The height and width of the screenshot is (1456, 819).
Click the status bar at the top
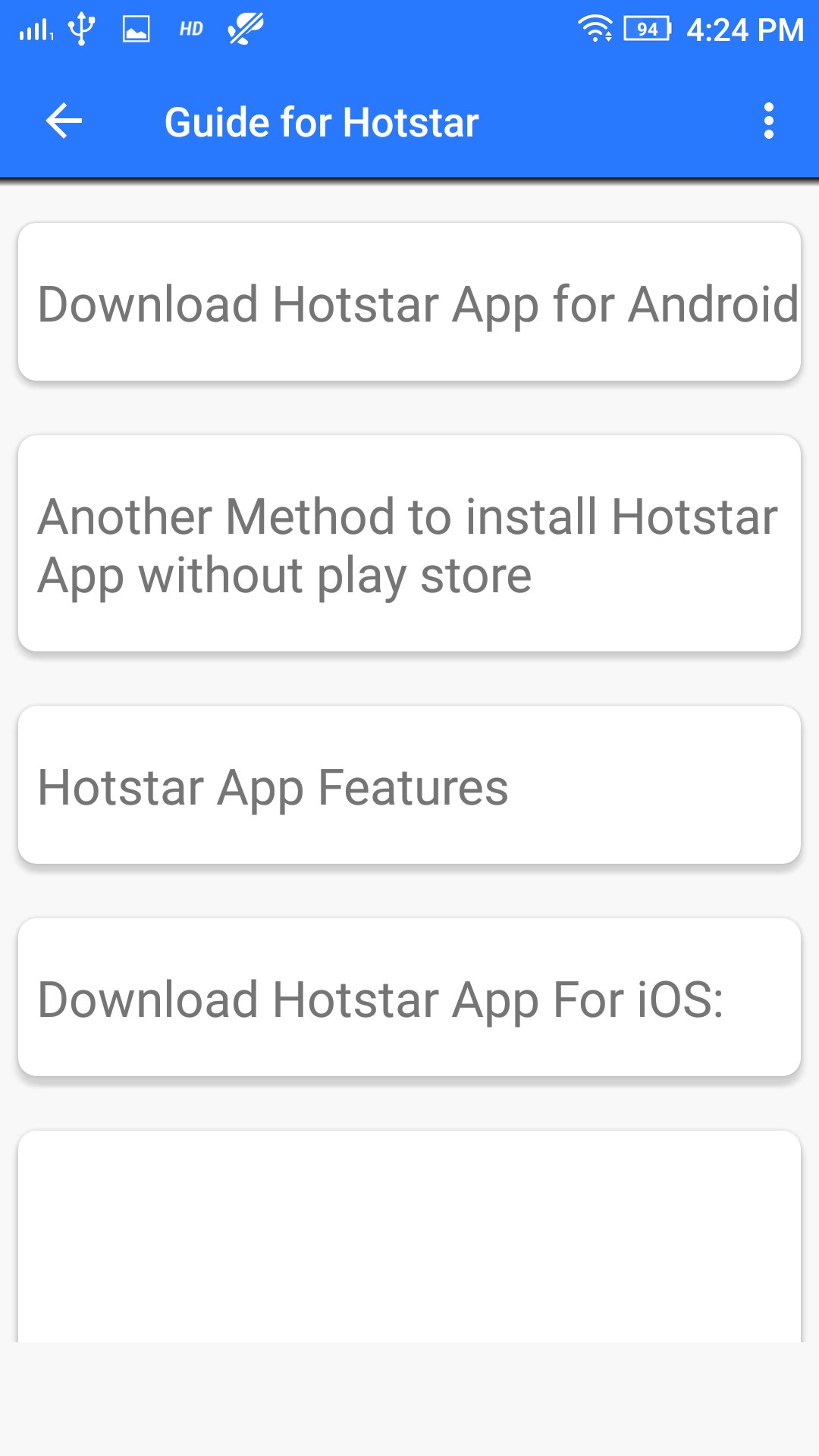click(409, 29)
